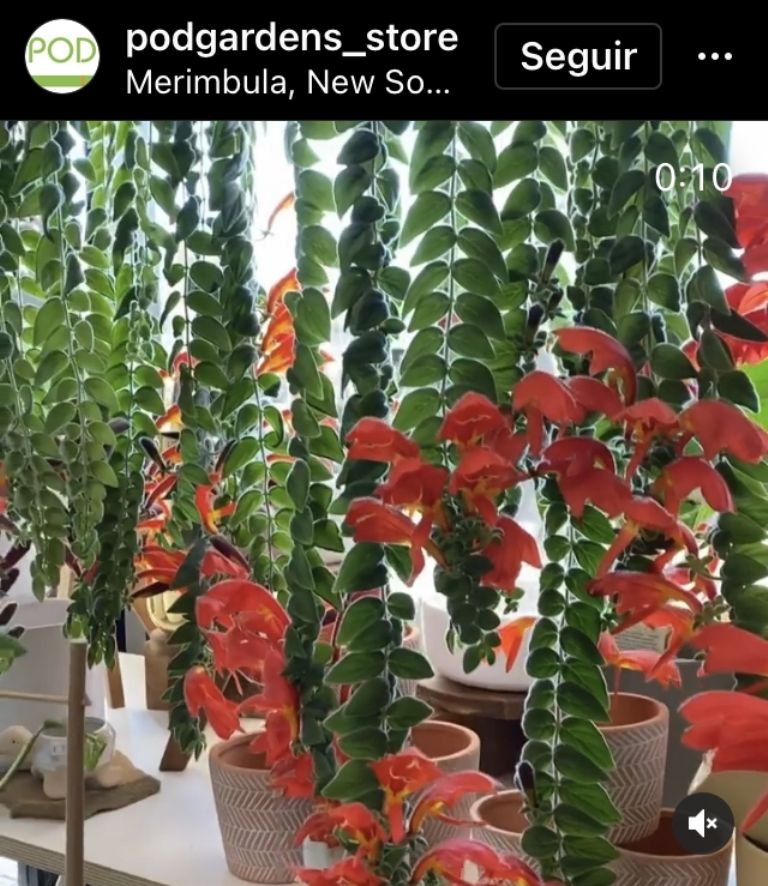Image resolution: width=768 pixels, height=886 pixels.
Task: Open podgardens_store profile picture
Action: point(62,57)
